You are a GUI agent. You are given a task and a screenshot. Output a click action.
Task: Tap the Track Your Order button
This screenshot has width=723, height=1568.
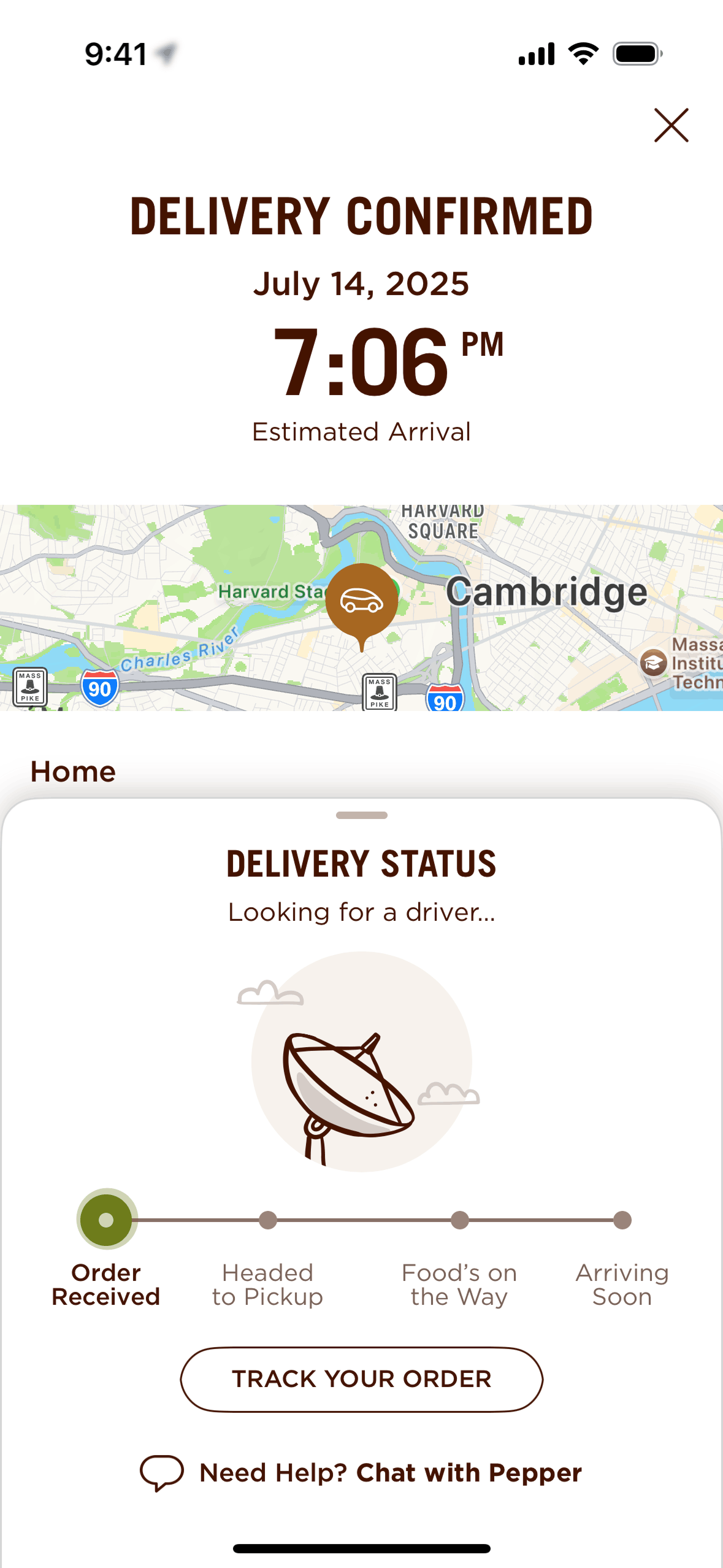pyautogui.click(x=361, y=1379)
